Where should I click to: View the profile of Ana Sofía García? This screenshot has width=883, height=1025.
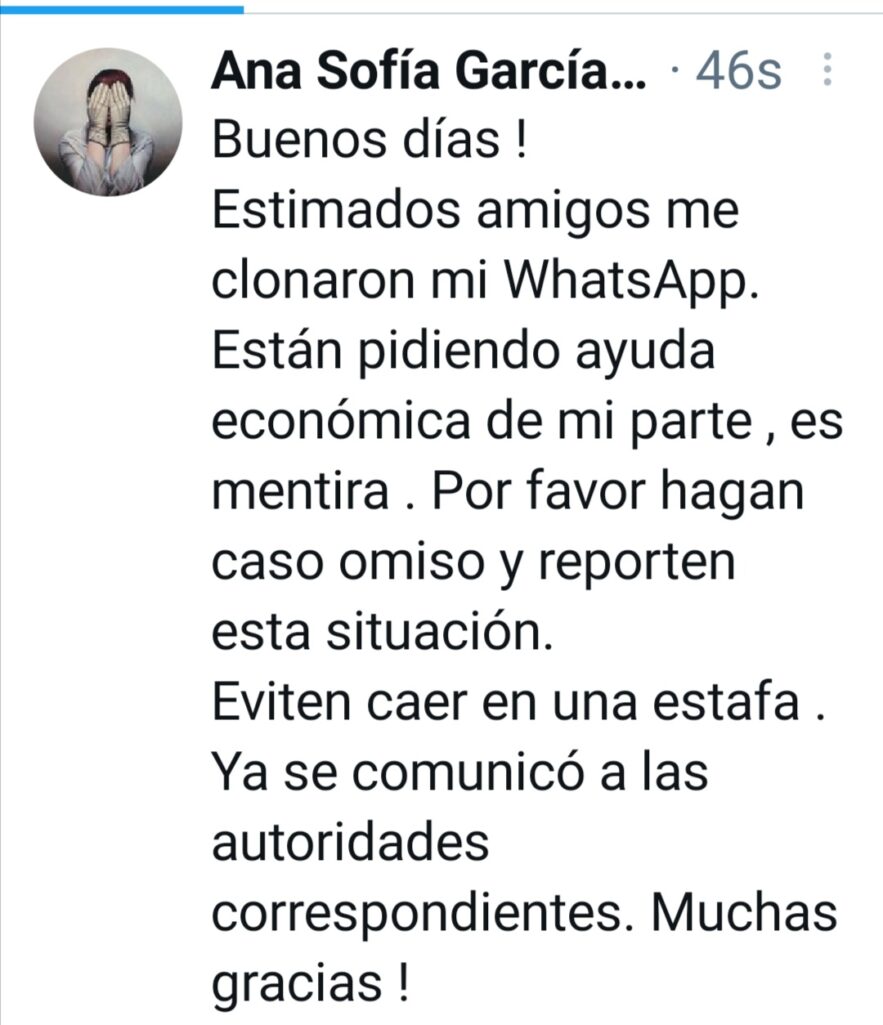[x=429, y=70]
